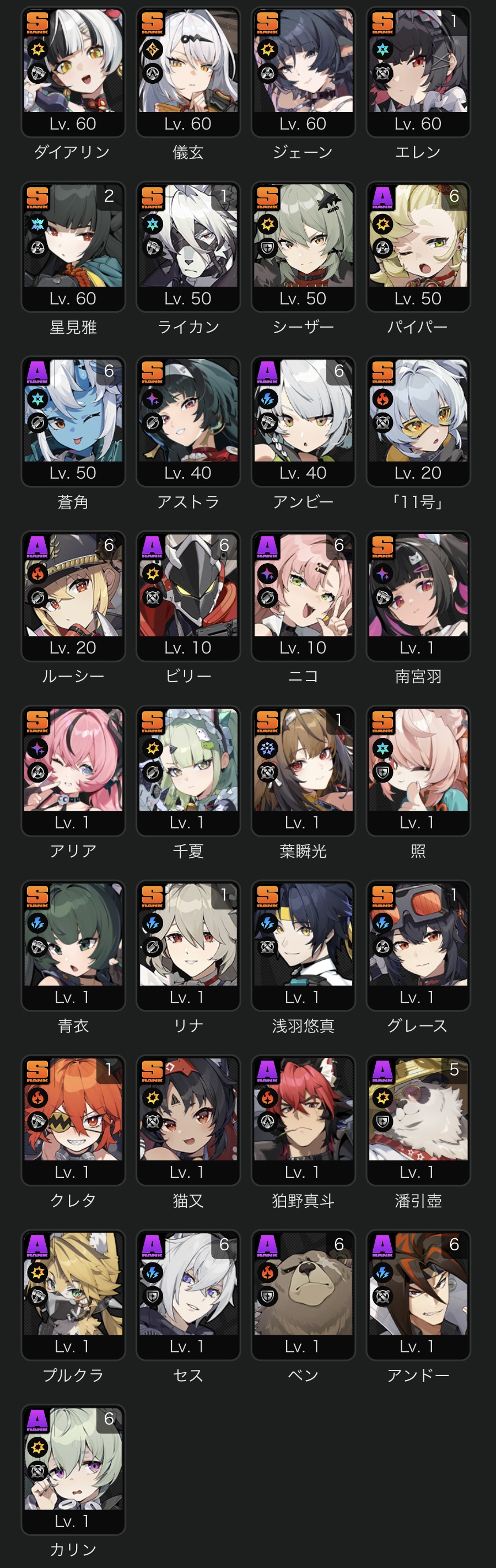
Task: Select the アストラ agent card
Action: (x=188, y=421)
